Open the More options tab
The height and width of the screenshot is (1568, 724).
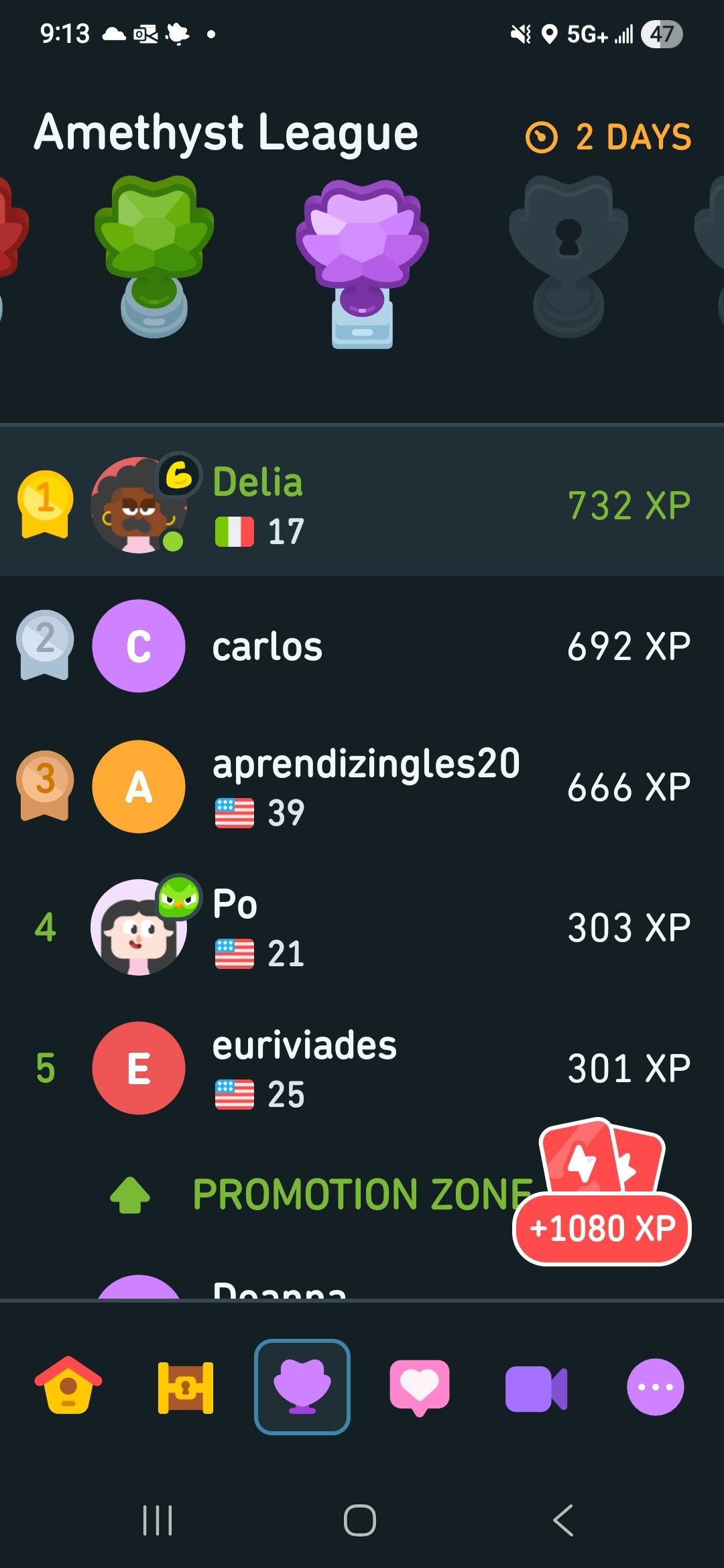click(655, 1387)
